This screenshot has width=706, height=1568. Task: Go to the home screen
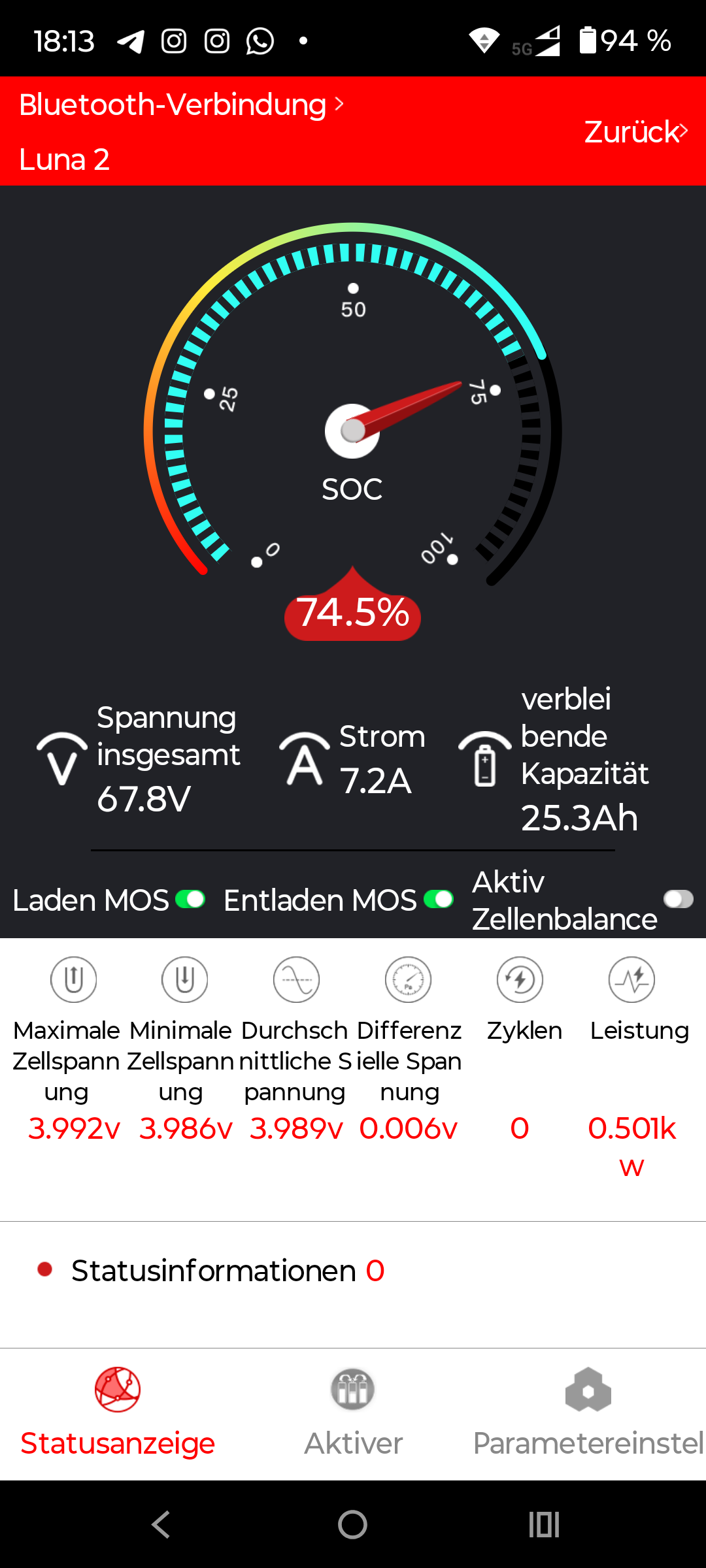[352, 1525]
